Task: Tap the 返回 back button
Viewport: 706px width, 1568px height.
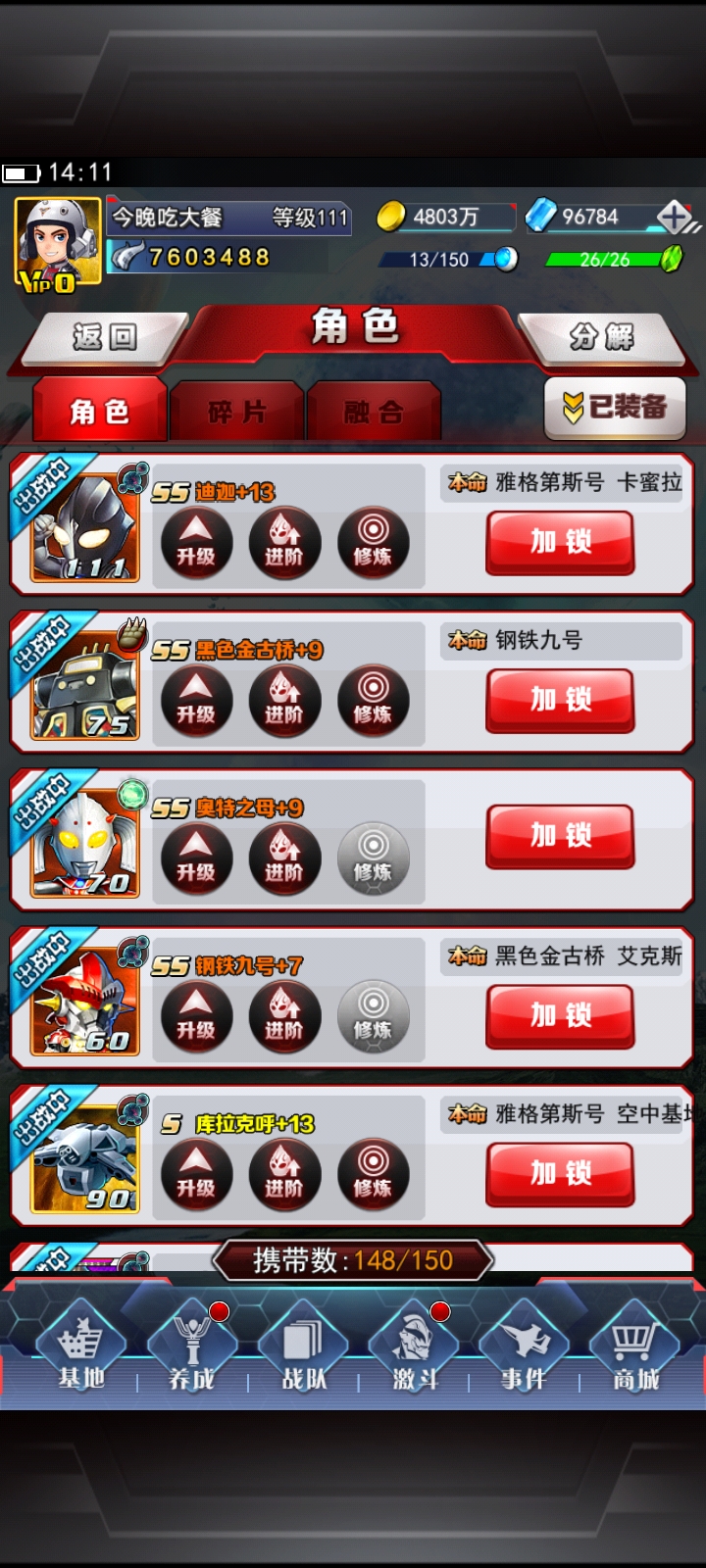Action: 104,337
